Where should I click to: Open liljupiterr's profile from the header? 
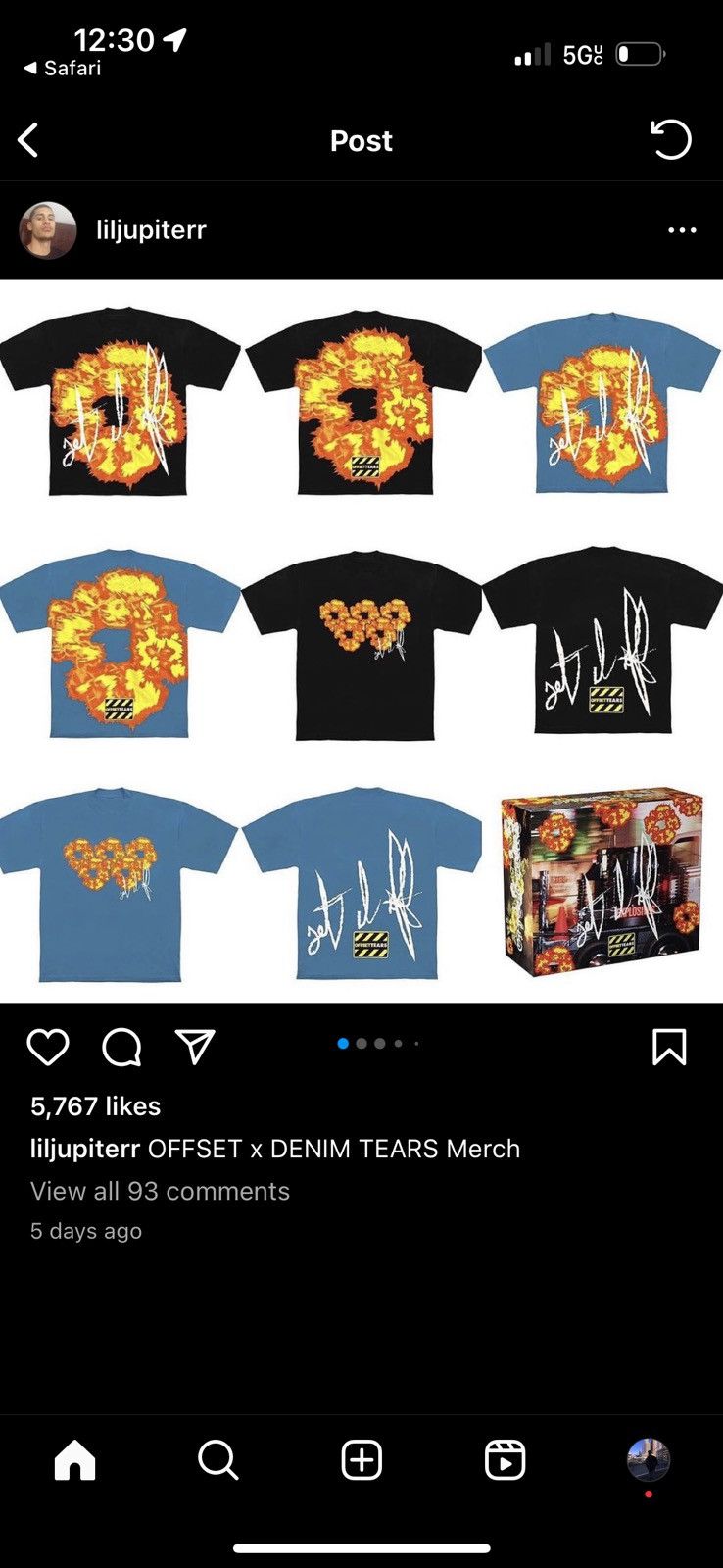click(151, 229)
